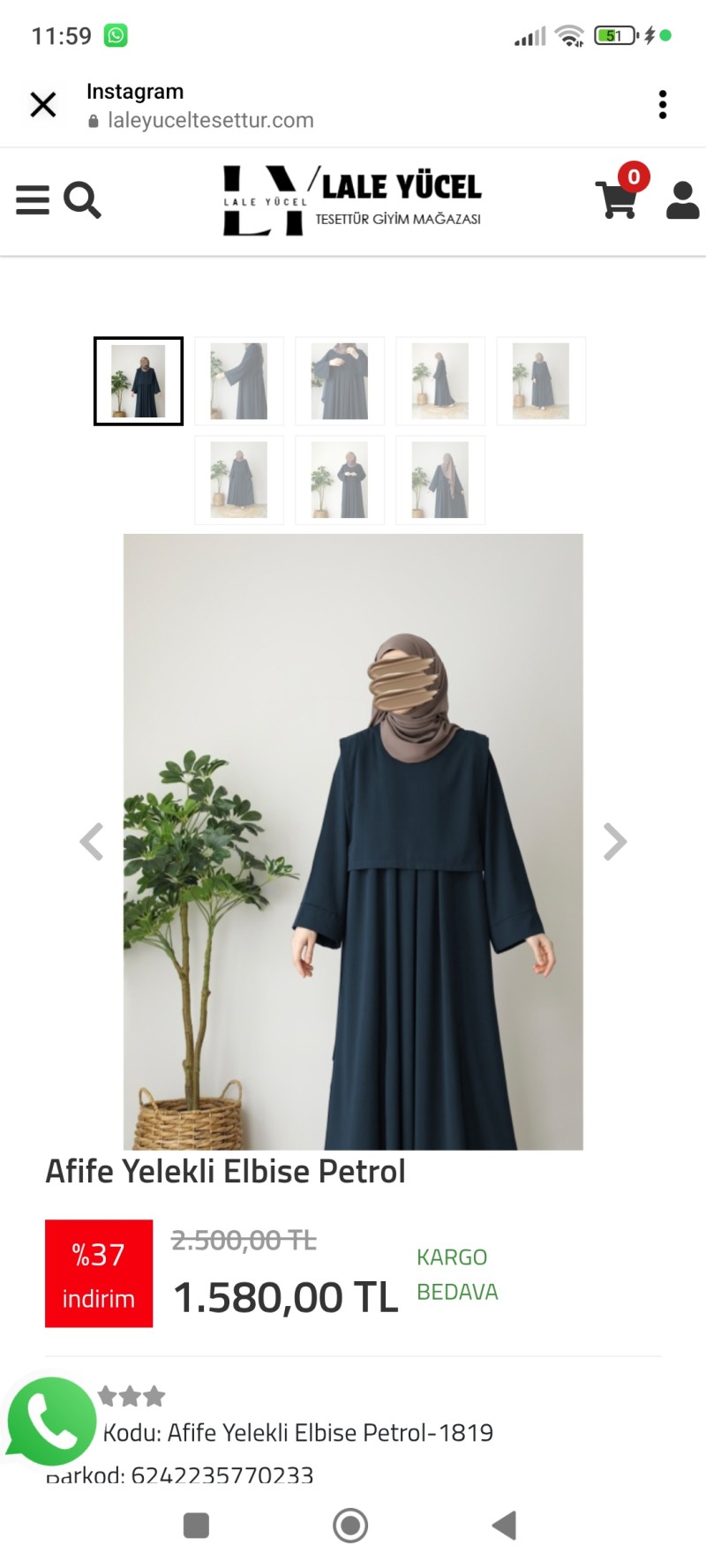View the third thumbnail in top row
The width and height of the screenshot is (706, 1568).
(x=340, y=381)
